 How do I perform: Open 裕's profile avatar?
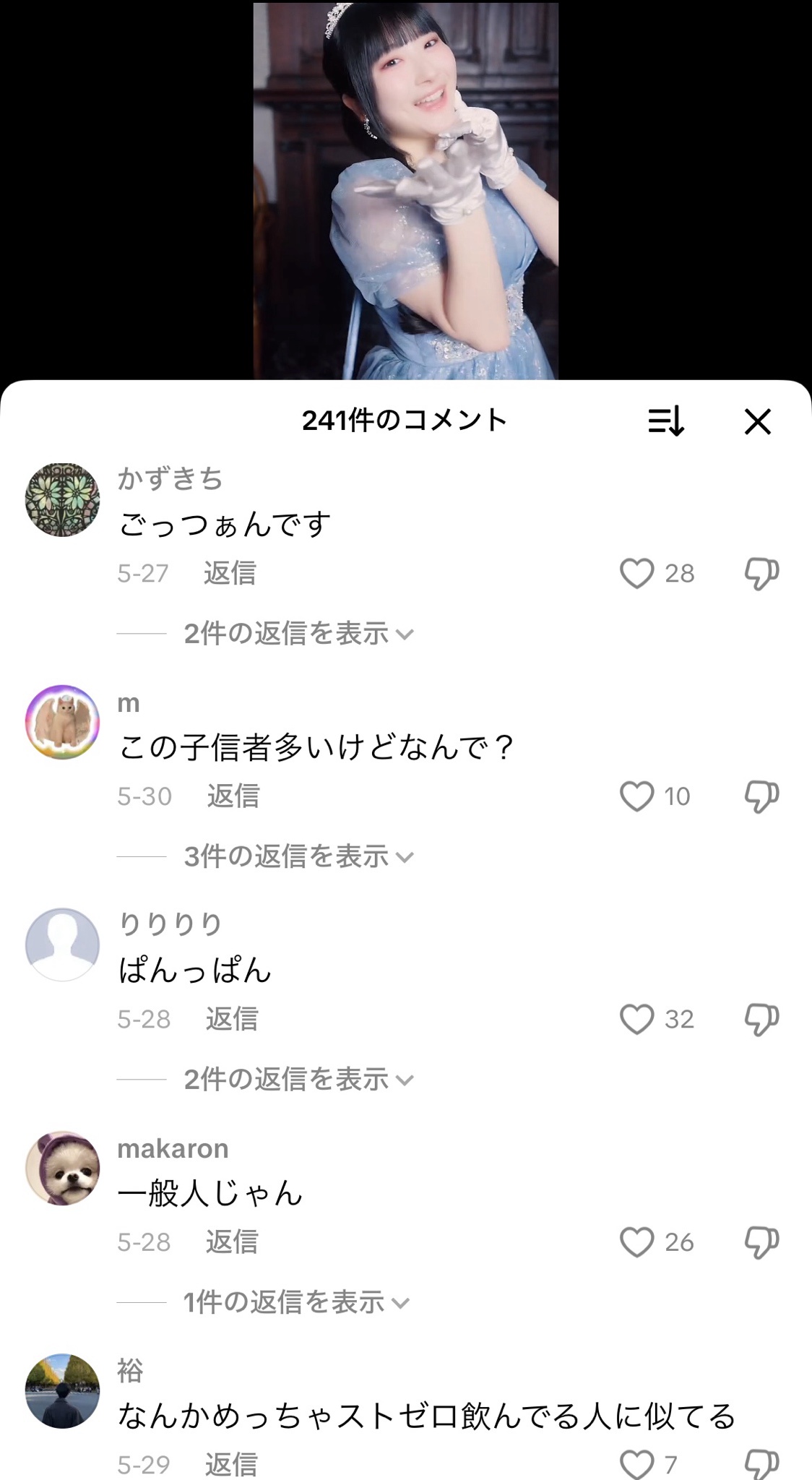pyautogui.click(x=62, y=1390)
